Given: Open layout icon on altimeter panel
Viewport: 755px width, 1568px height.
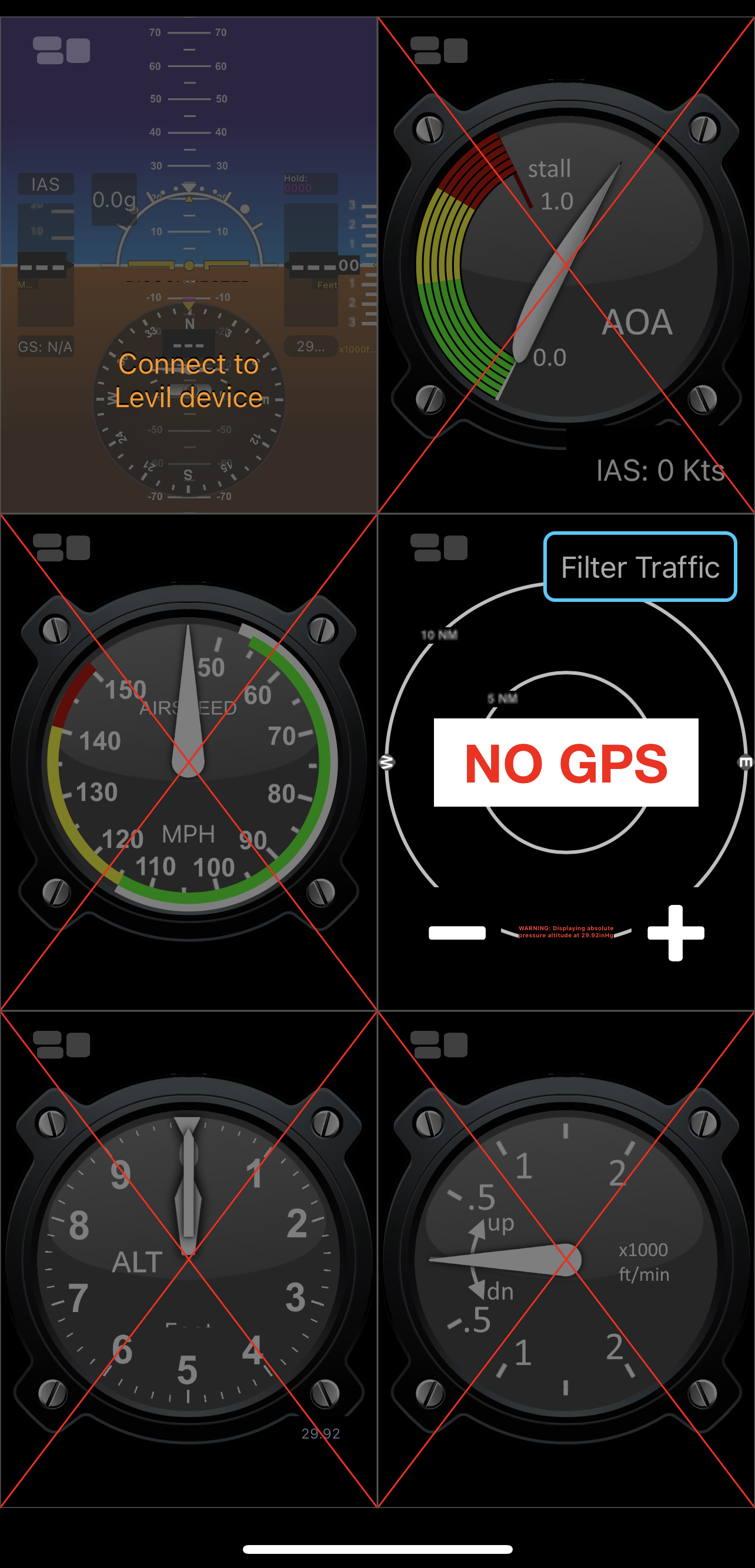Looking at the screenshot, I should 61,1045.
